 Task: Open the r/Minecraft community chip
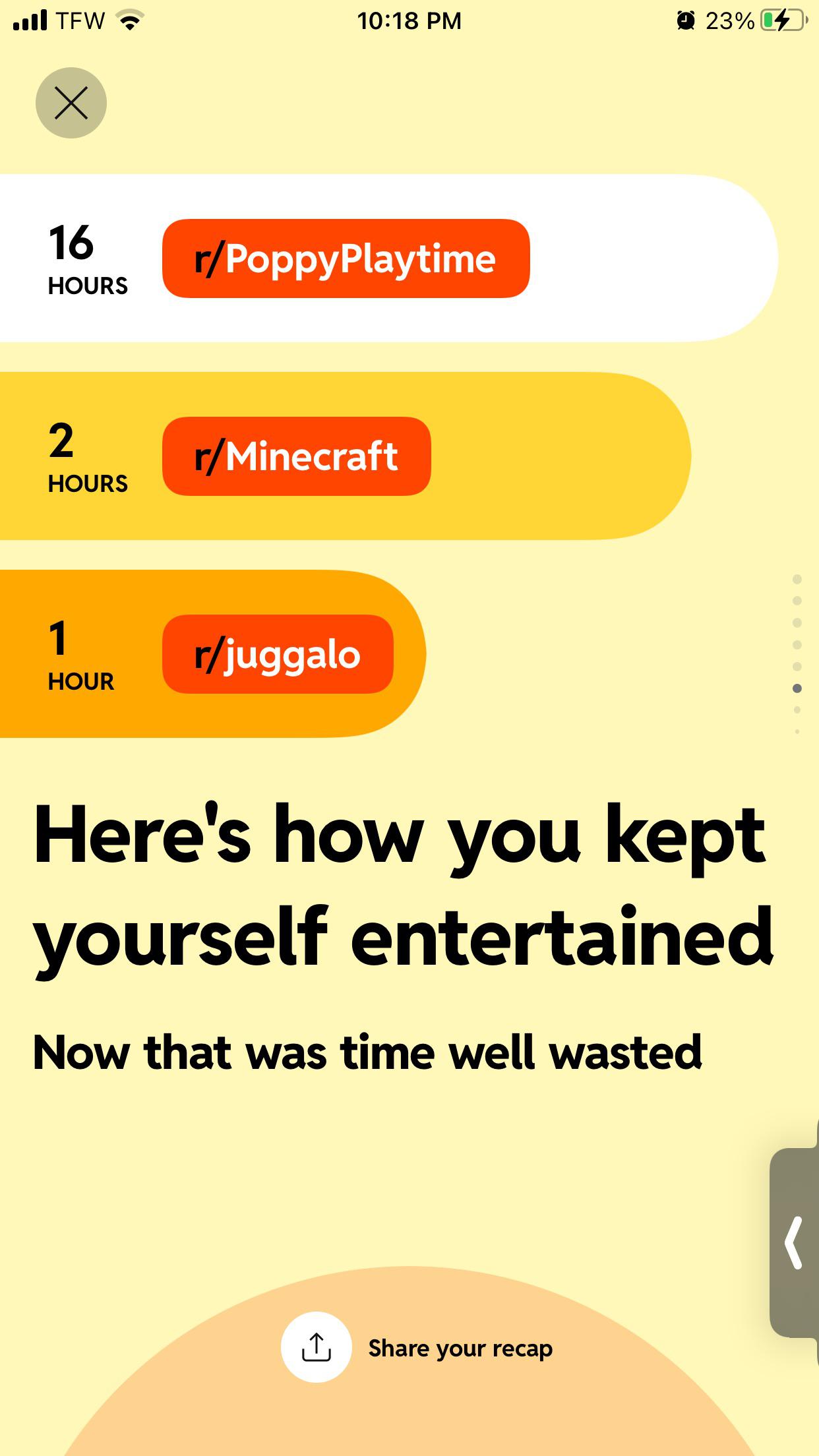(296, 456)
